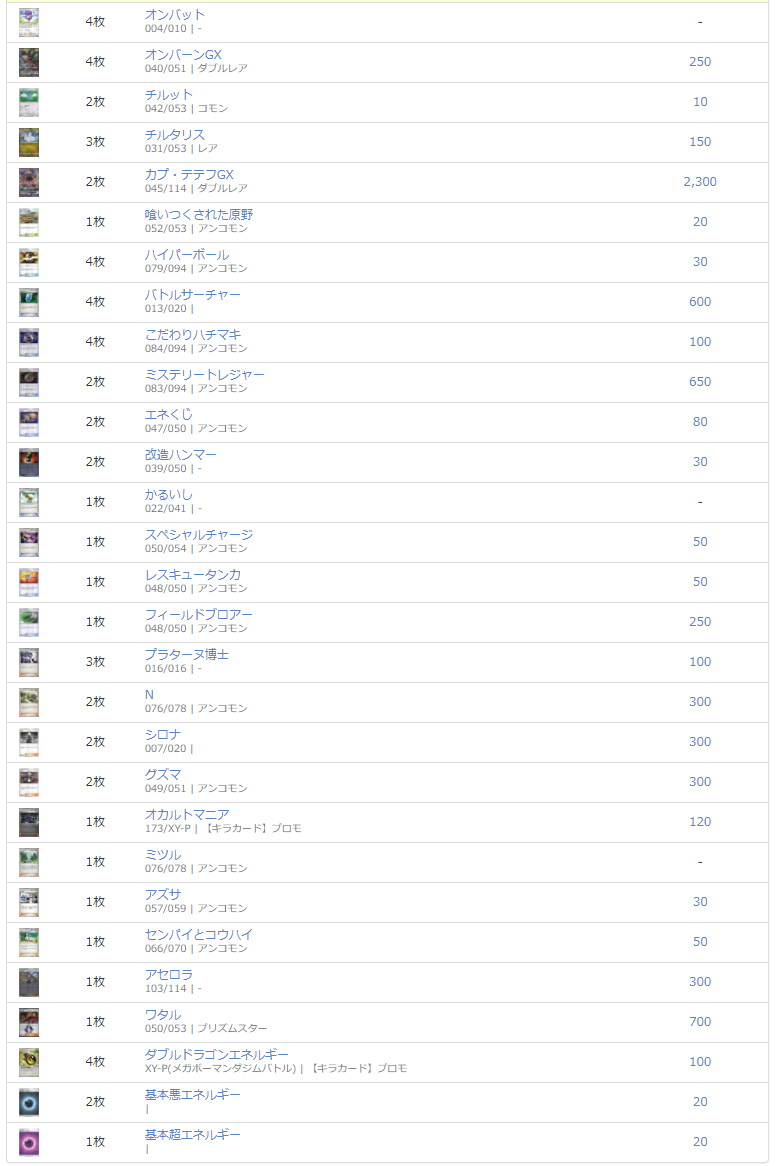776x1166 pixels.
Task: Tap the 喰いつくされた原野 card name
Action: [199, 215]
